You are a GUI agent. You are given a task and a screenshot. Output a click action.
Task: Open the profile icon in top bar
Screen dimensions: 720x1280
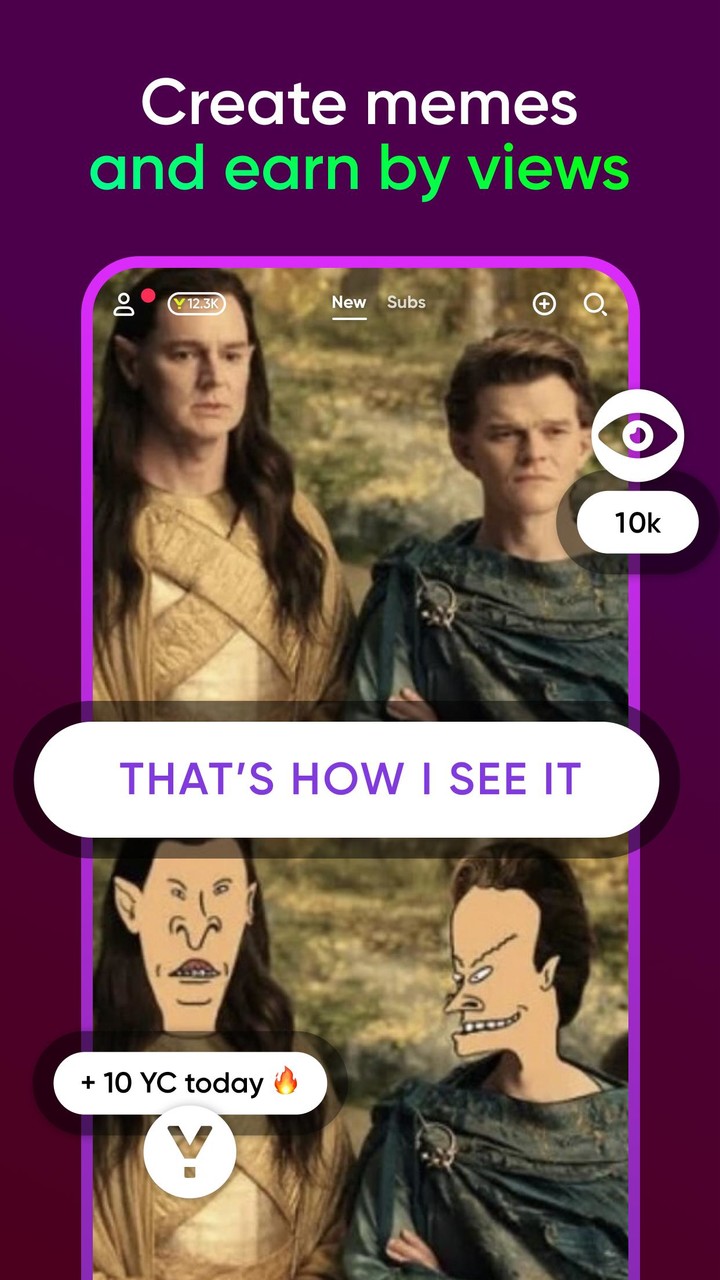coord(124,305)
